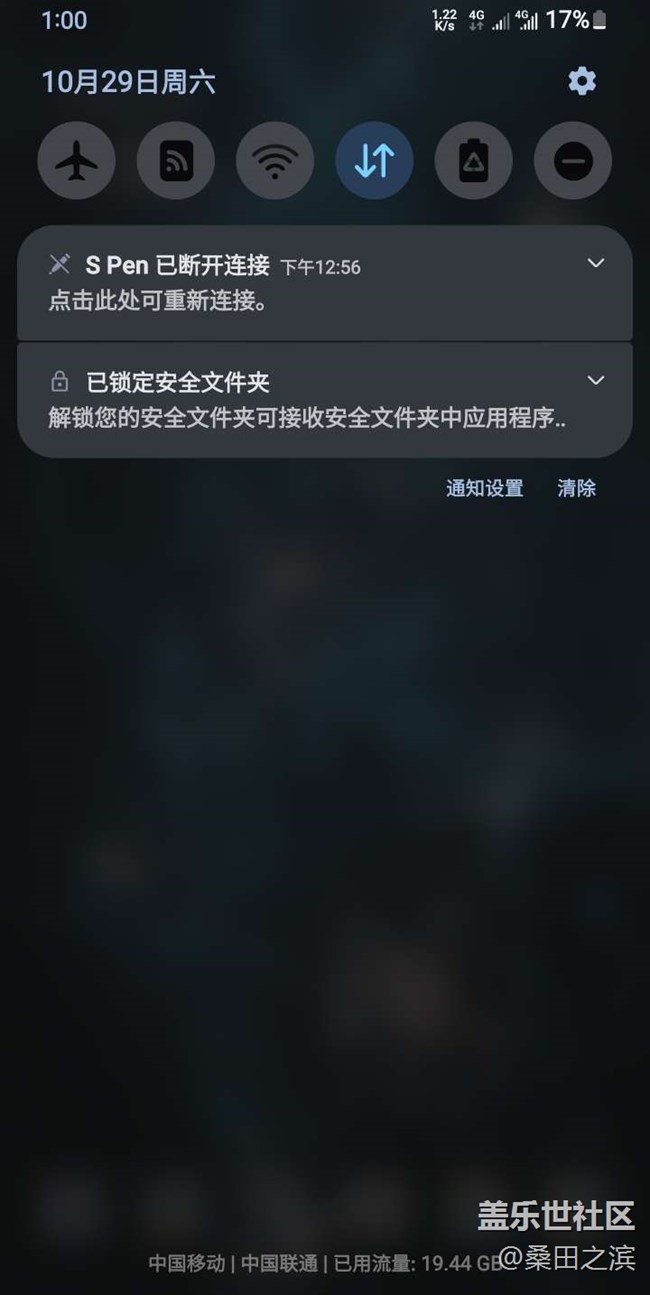Turn on Wi-Fi

tap(275, 161)
